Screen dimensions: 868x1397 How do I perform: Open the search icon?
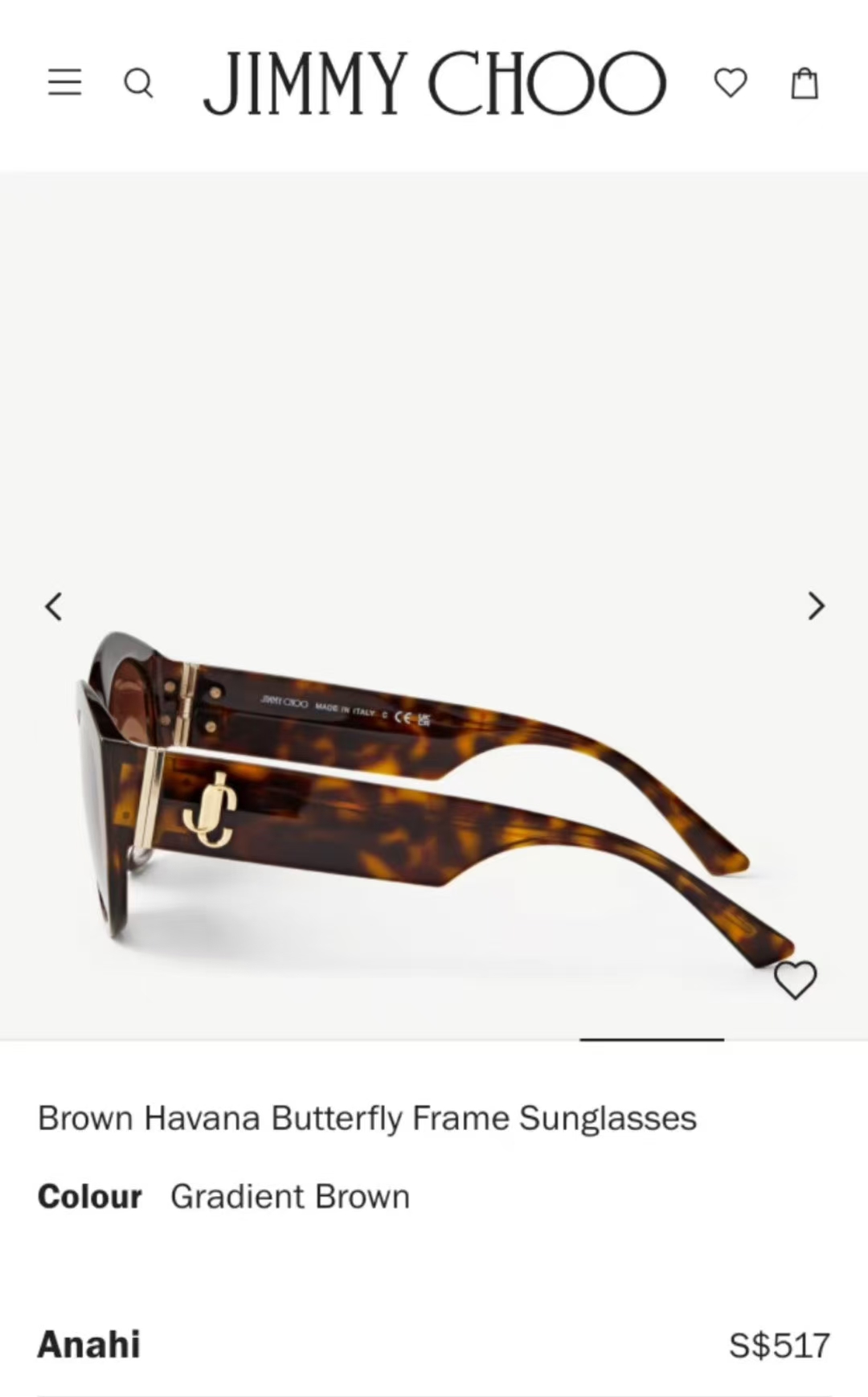[x=138, y=82]
